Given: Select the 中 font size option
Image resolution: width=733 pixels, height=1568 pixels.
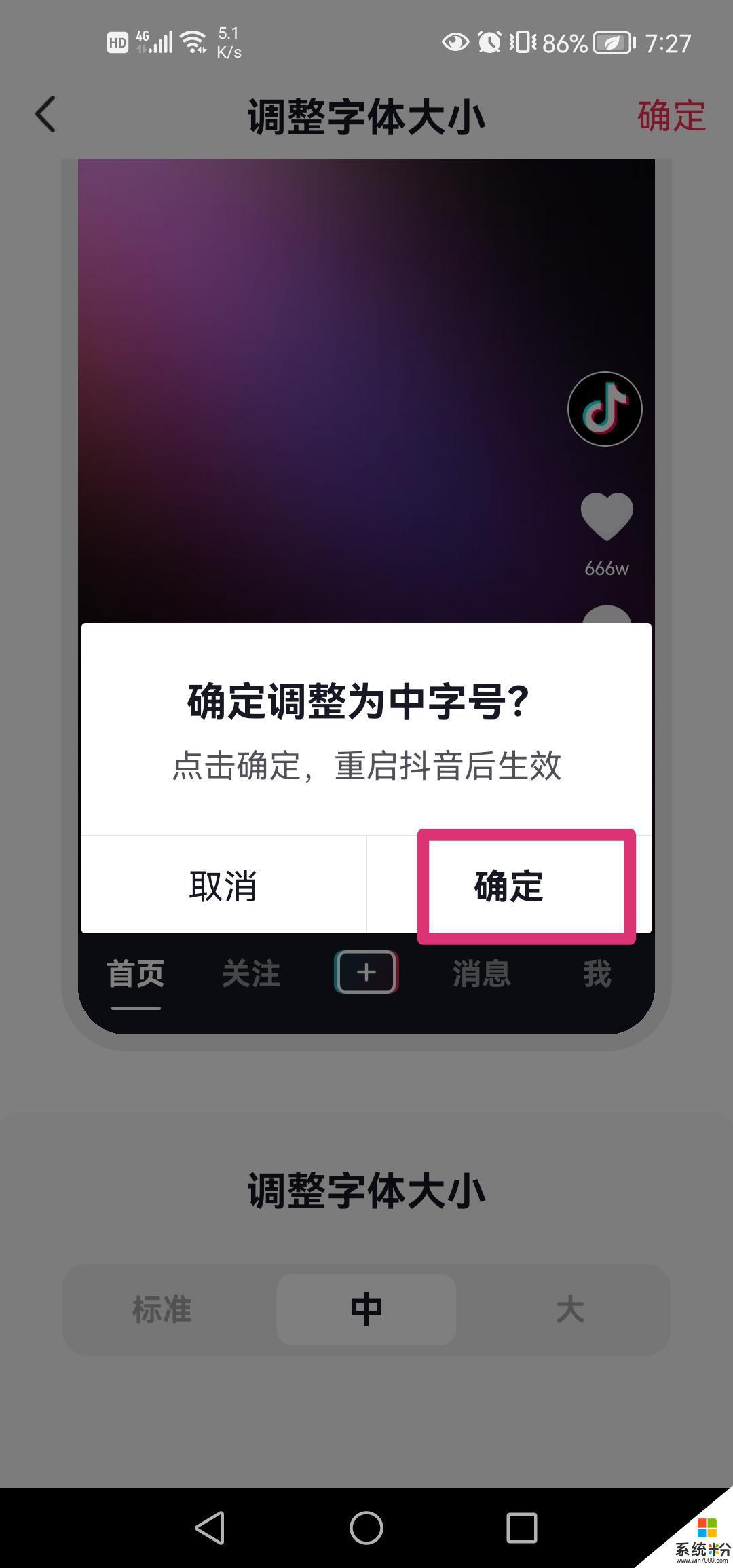Looking at the screenshot, I should 366,1309.
